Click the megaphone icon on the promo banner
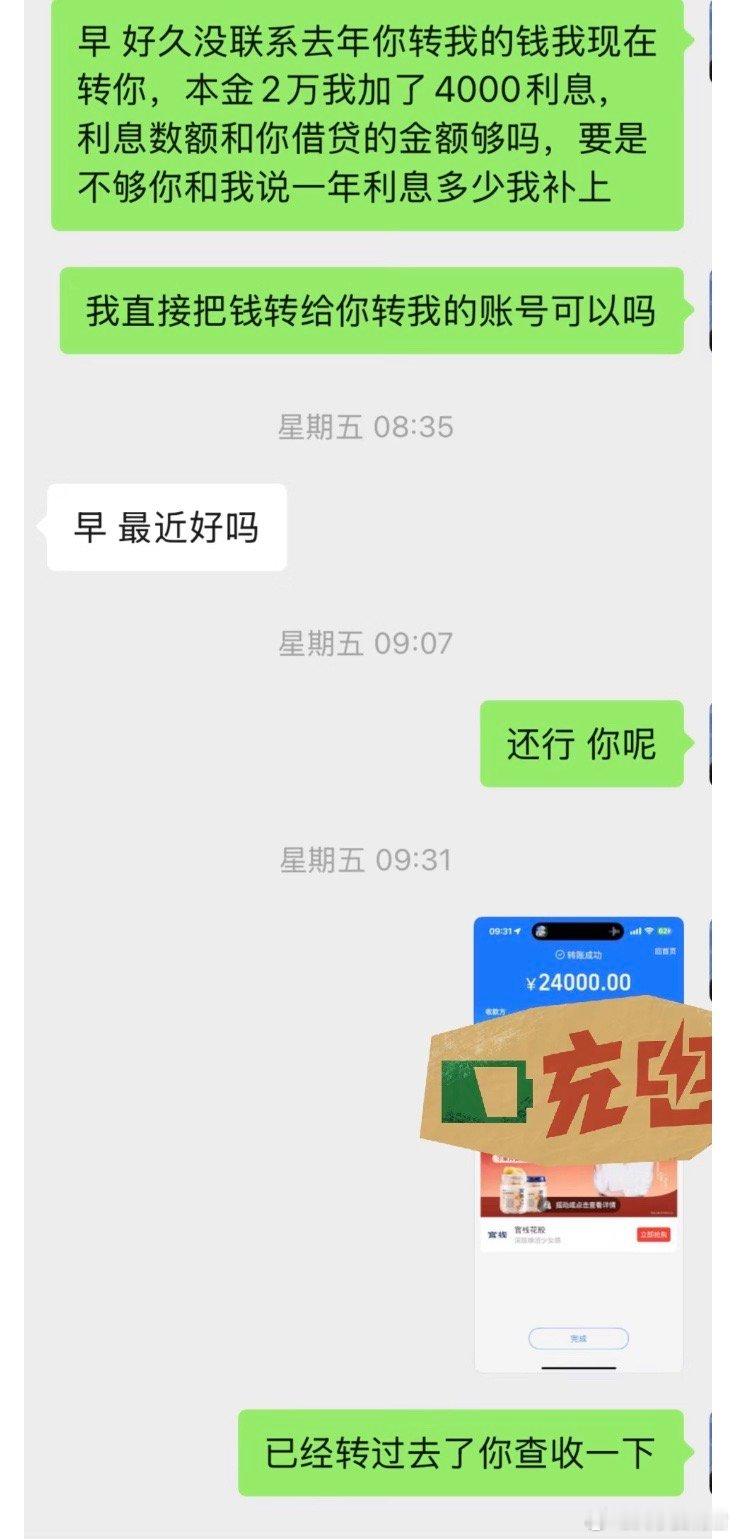The width and height of the screenshot is (736, 1539). (x=546, y=1204)
